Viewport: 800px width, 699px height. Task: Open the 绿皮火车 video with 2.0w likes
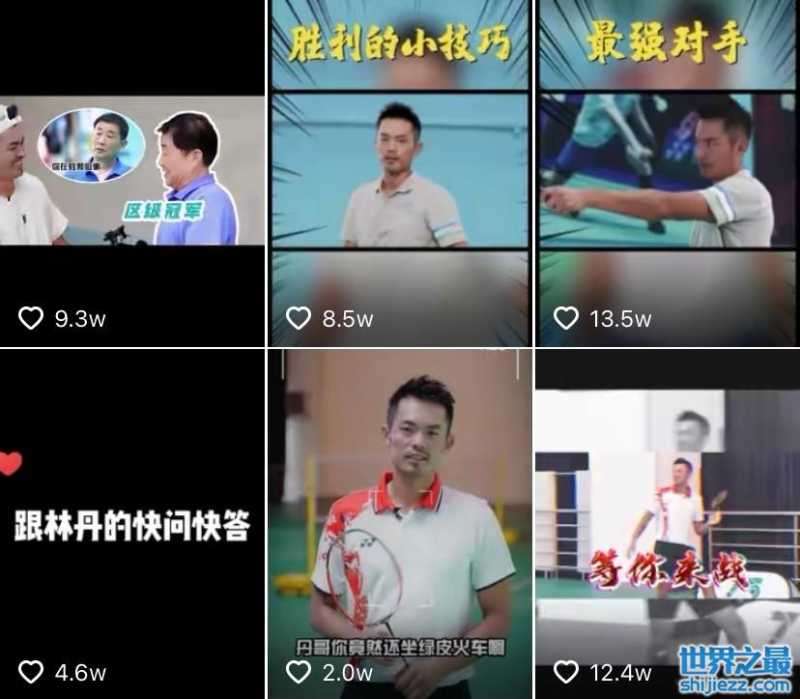[400, 523]
